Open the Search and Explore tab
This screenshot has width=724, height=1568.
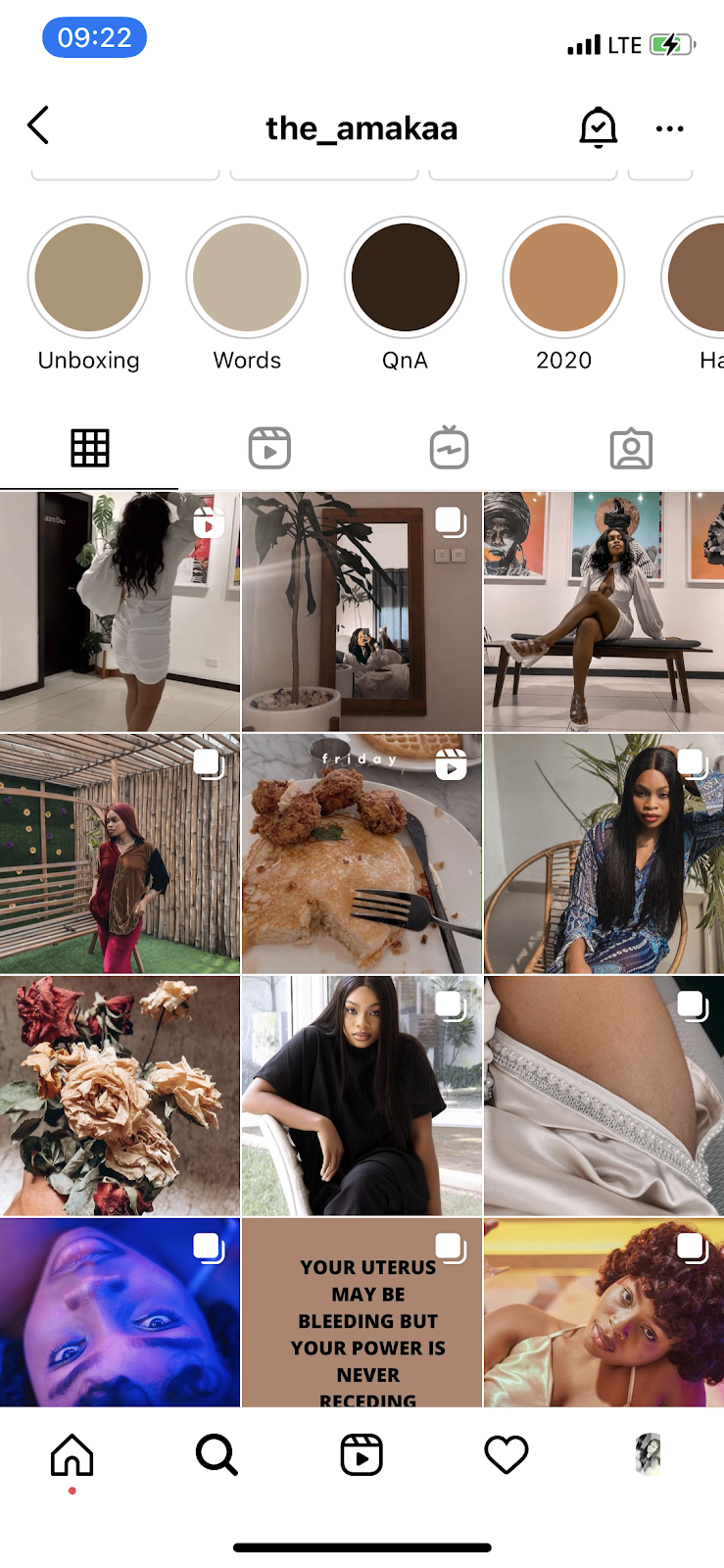coord(217,1455)
